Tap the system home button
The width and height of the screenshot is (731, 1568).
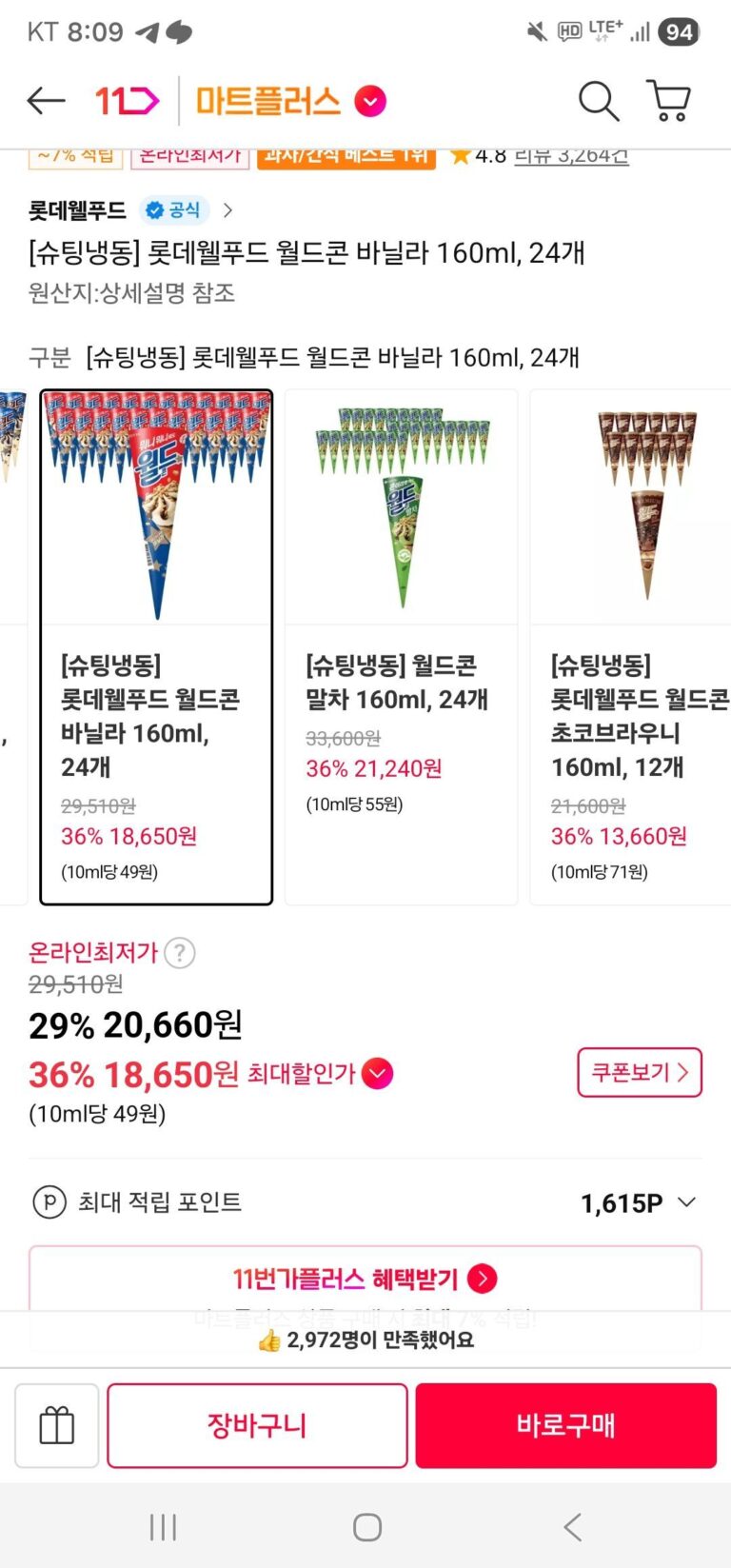pos(367,1527)
